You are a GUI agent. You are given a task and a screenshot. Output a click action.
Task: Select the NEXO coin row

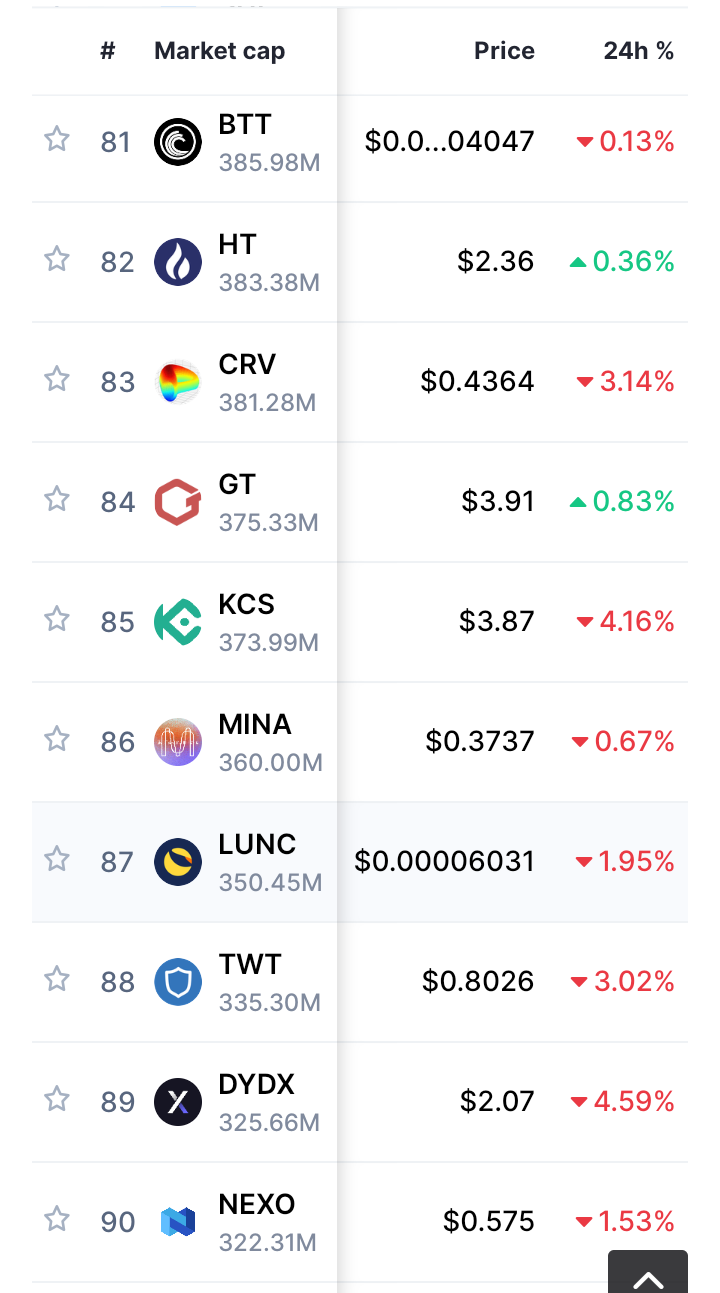pos(360,1222)
